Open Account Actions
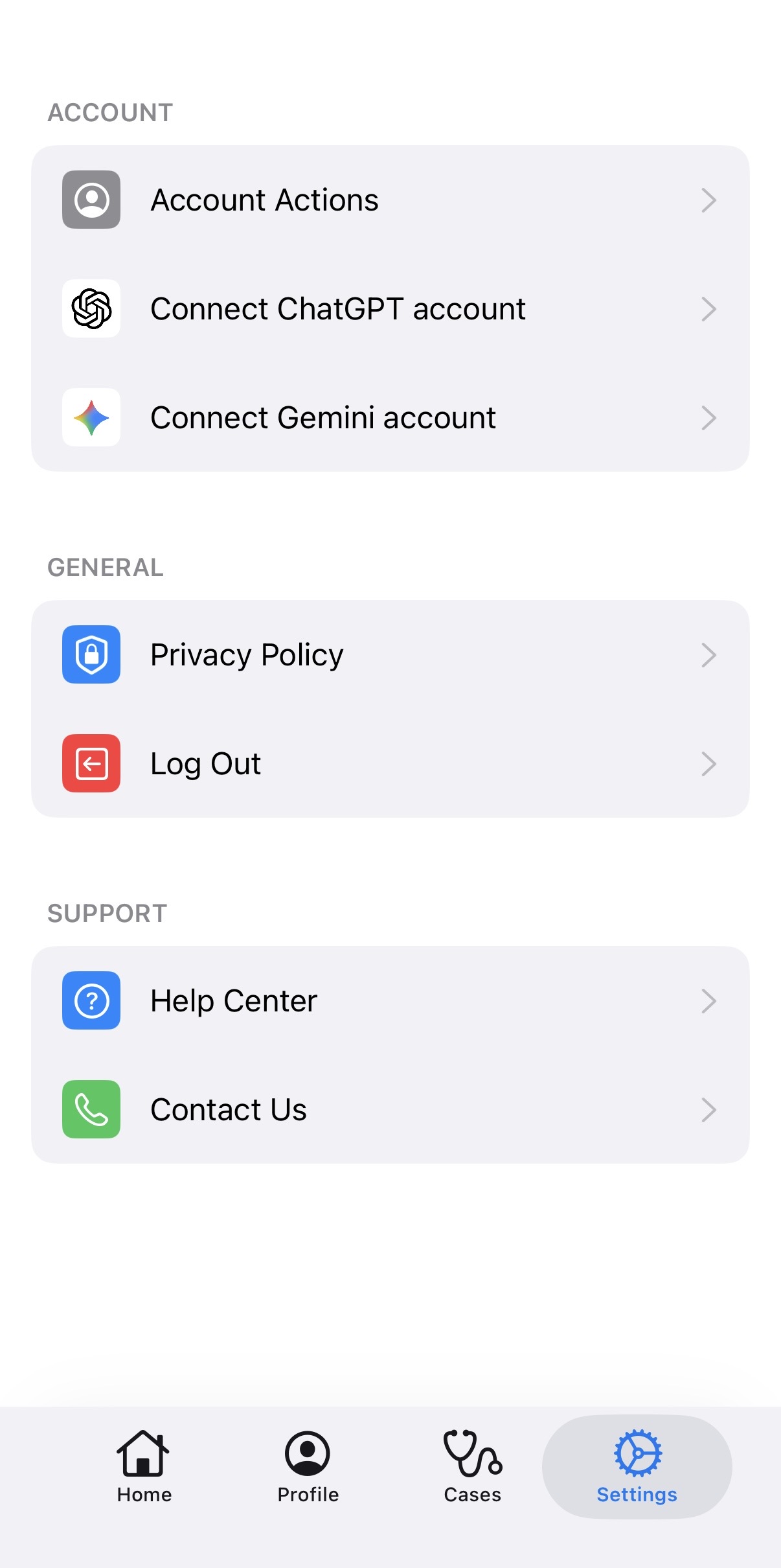Screen dimensions: 781x1568 390,200
